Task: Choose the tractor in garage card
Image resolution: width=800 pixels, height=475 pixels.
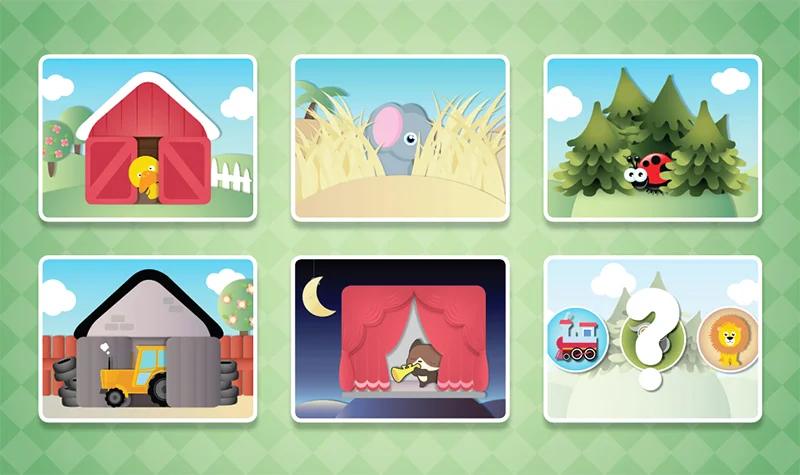Action: point(148,339)
